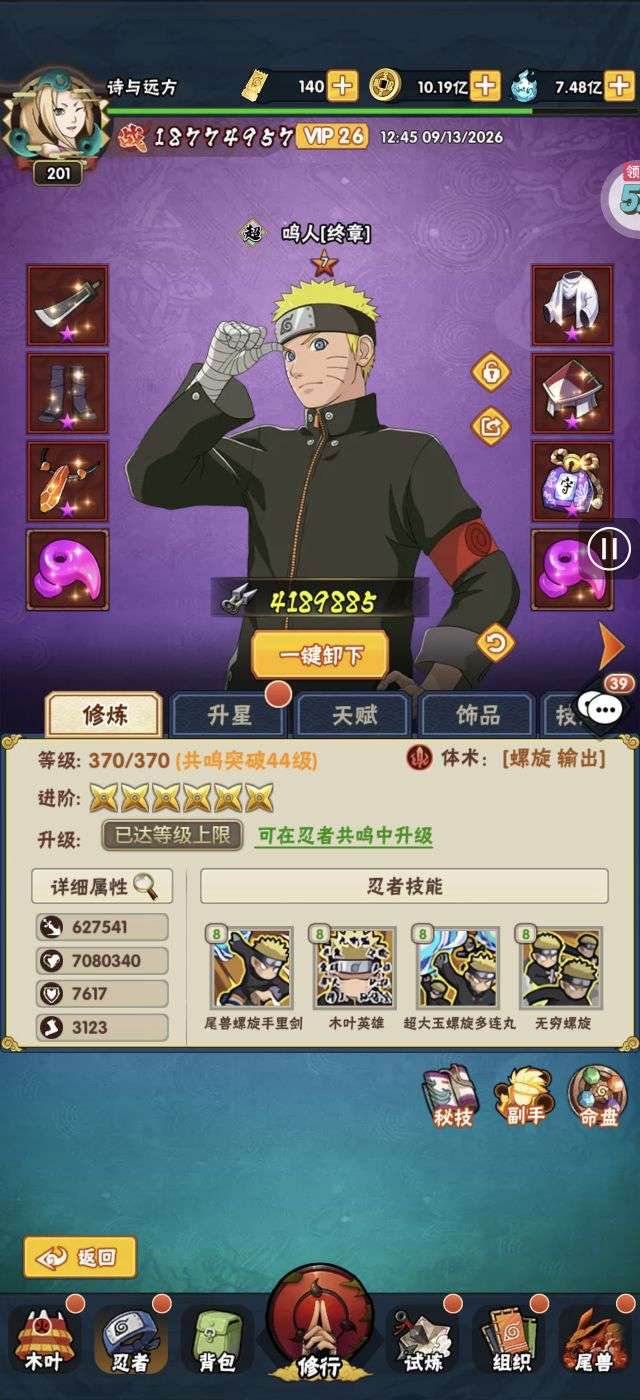Go to next ninja with arrow
The height and width of the screenshot is (1400, 640).
[x=611, y=646]
